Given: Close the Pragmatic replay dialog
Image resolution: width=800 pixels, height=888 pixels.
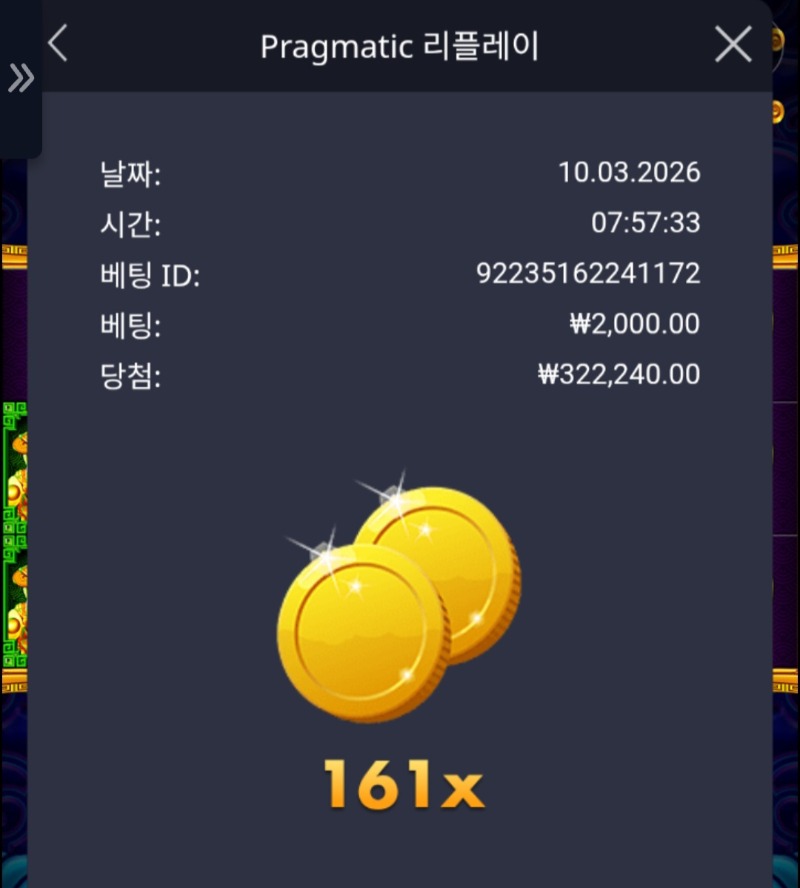Looking at the screenshot, I should pyautogui.click(x=733, y=45).
